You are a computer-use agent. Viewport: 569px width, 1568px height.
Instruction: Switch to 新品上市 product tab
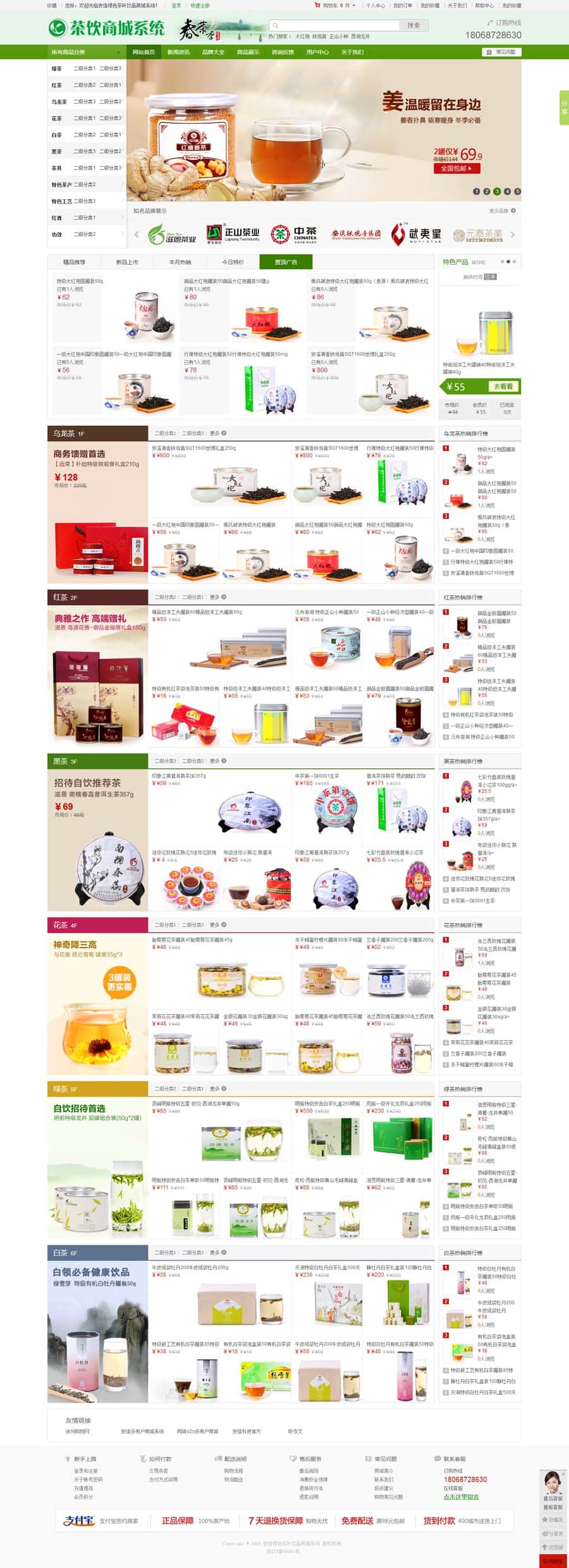pos(126,262)
